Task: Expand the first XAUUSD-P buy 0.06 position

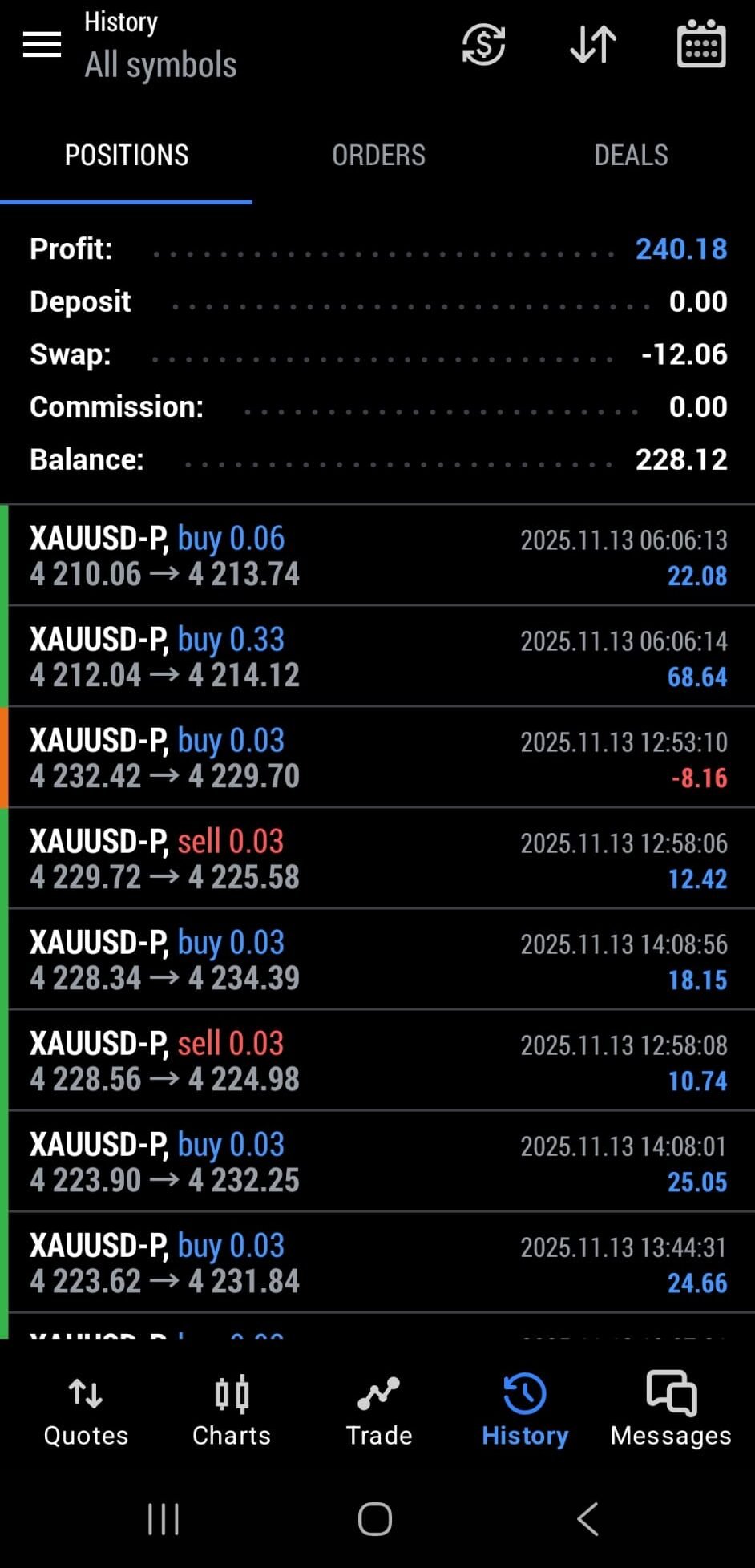Action: tap(377, 556)
